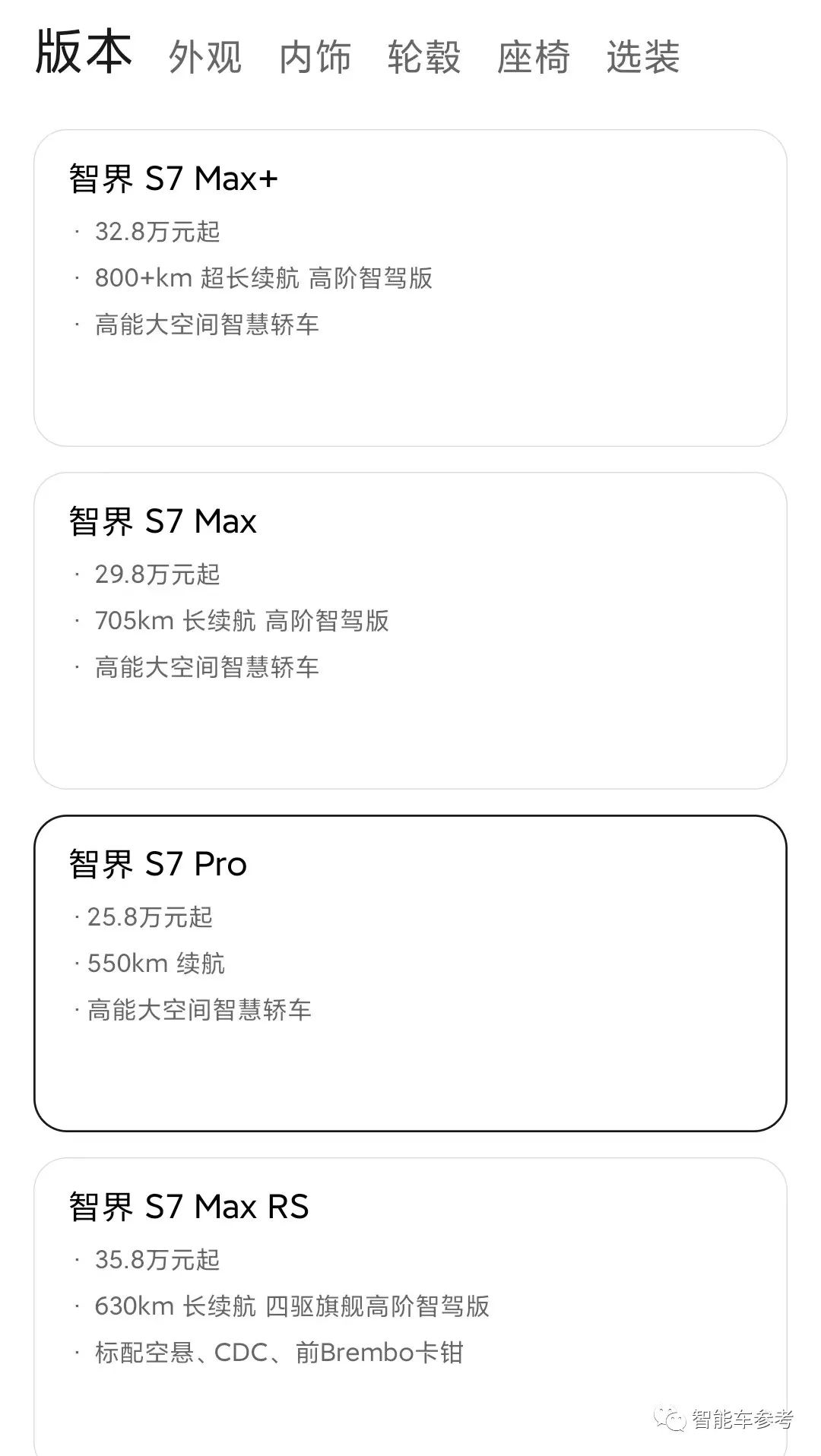The width and height of the screenshot is (821, 1456).
Task: Tap the 版本 tab
Action: pyautogui.click(x=84, y=53)
